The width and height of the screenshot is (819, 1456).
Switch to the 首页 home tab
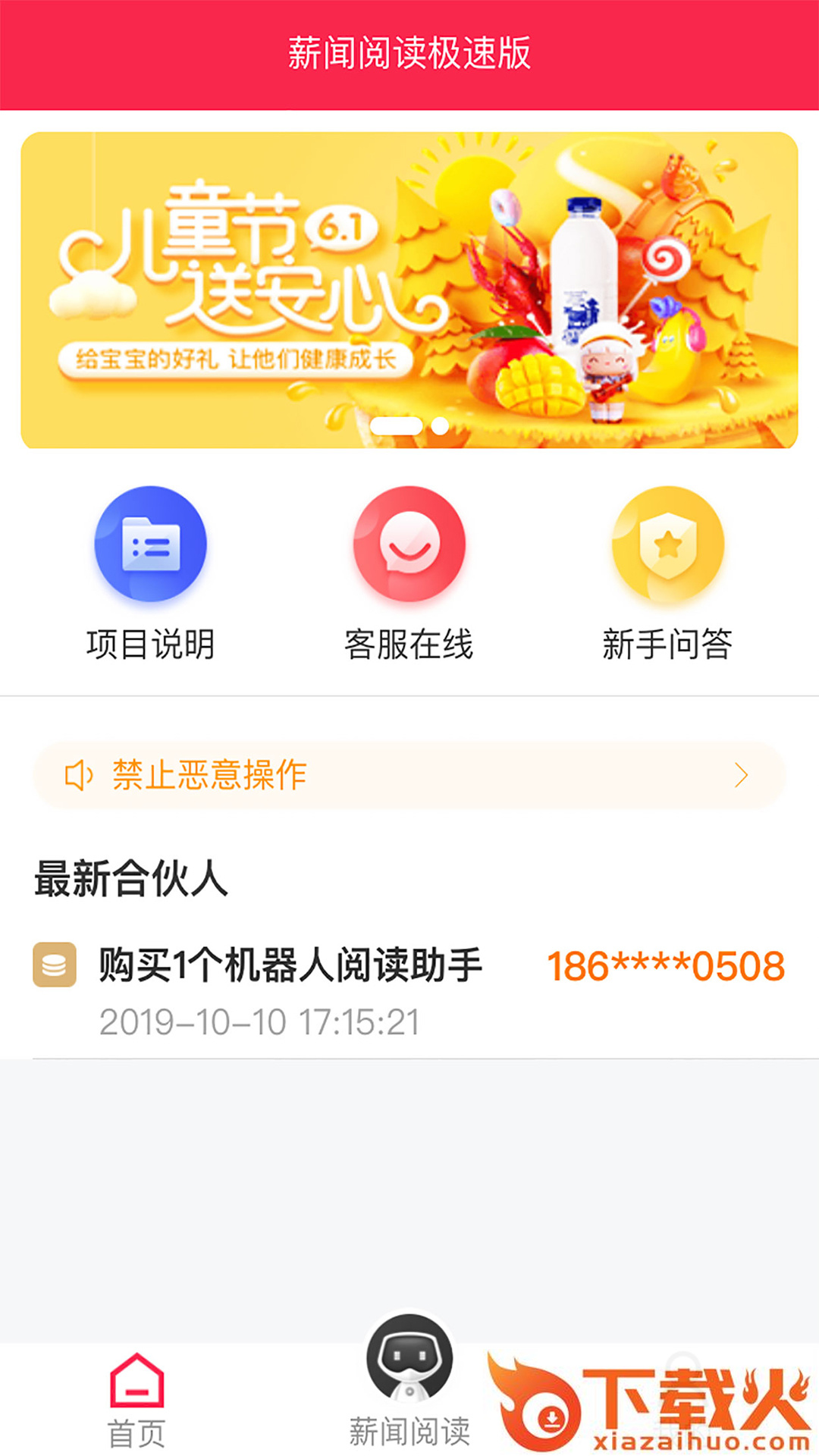tap(136, 1400)
